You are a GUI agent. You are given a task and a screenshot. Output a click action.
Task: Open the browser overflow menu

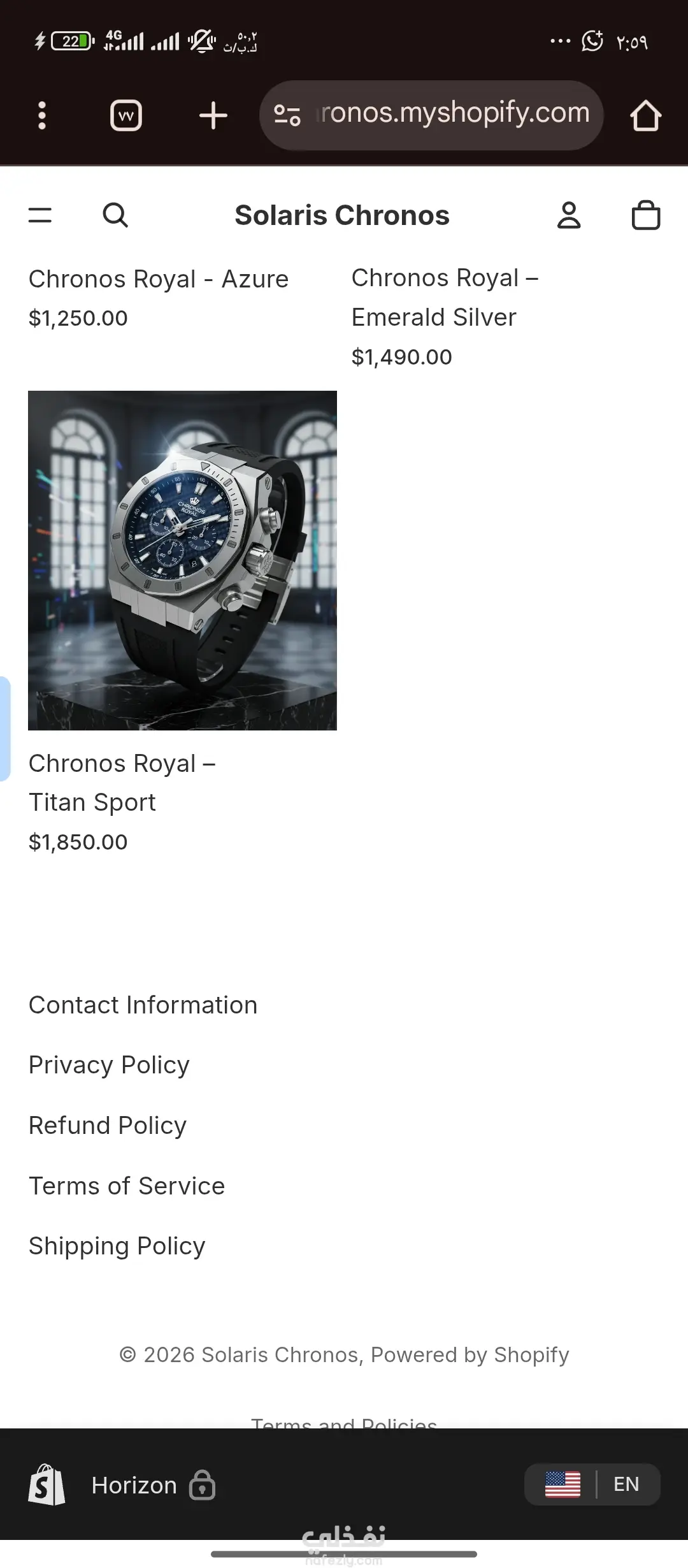(x=42, y=115)
